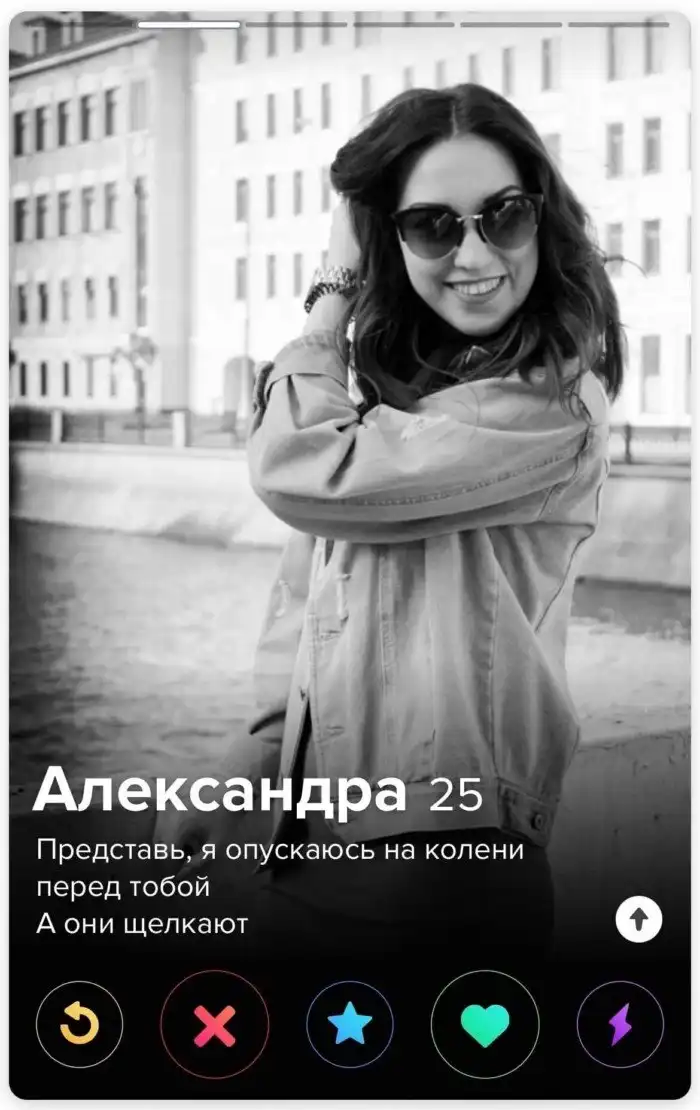
Task: Activate the purple Boost lightning bolt
Action: pyautogui.click(x=620, y=1024)
